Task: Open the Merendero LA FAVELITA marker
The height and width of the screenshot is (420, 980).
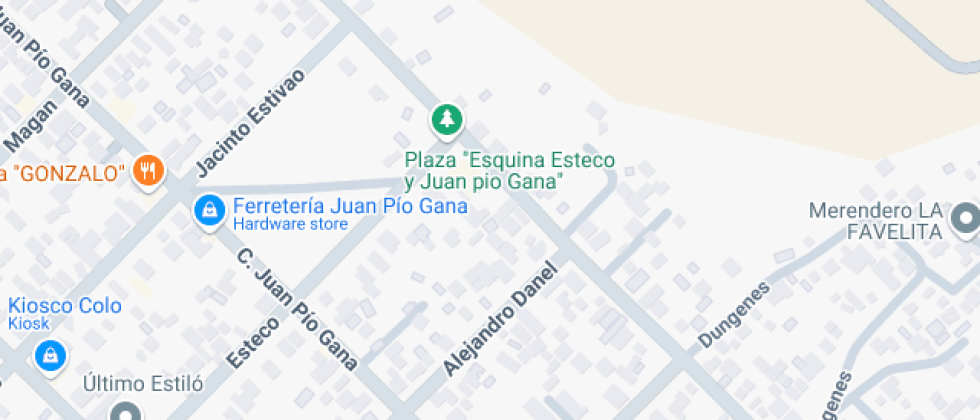Action: [965, 218]
